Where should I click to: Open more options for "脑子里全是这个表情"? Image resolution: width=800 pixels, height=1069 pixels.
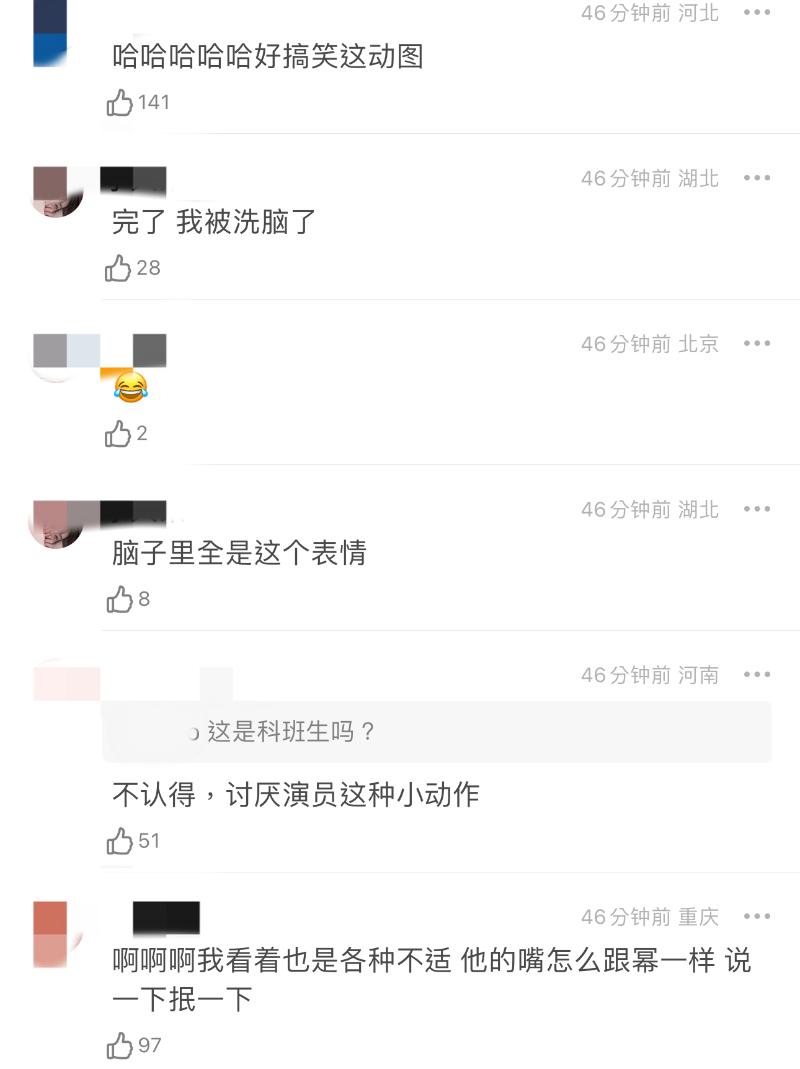point(757,510)
